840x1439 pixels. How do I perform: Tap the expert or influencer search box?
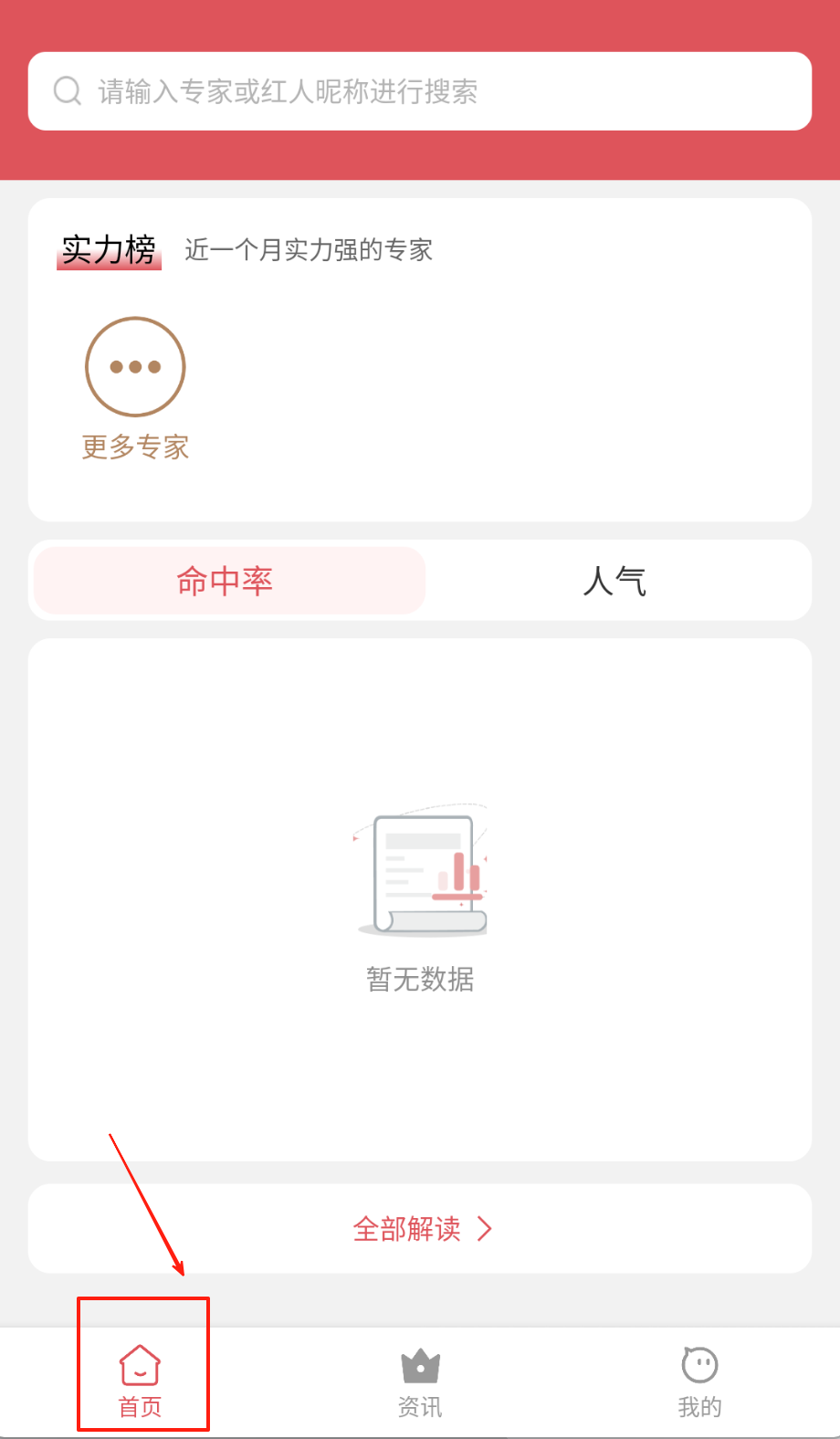point(420,91)
